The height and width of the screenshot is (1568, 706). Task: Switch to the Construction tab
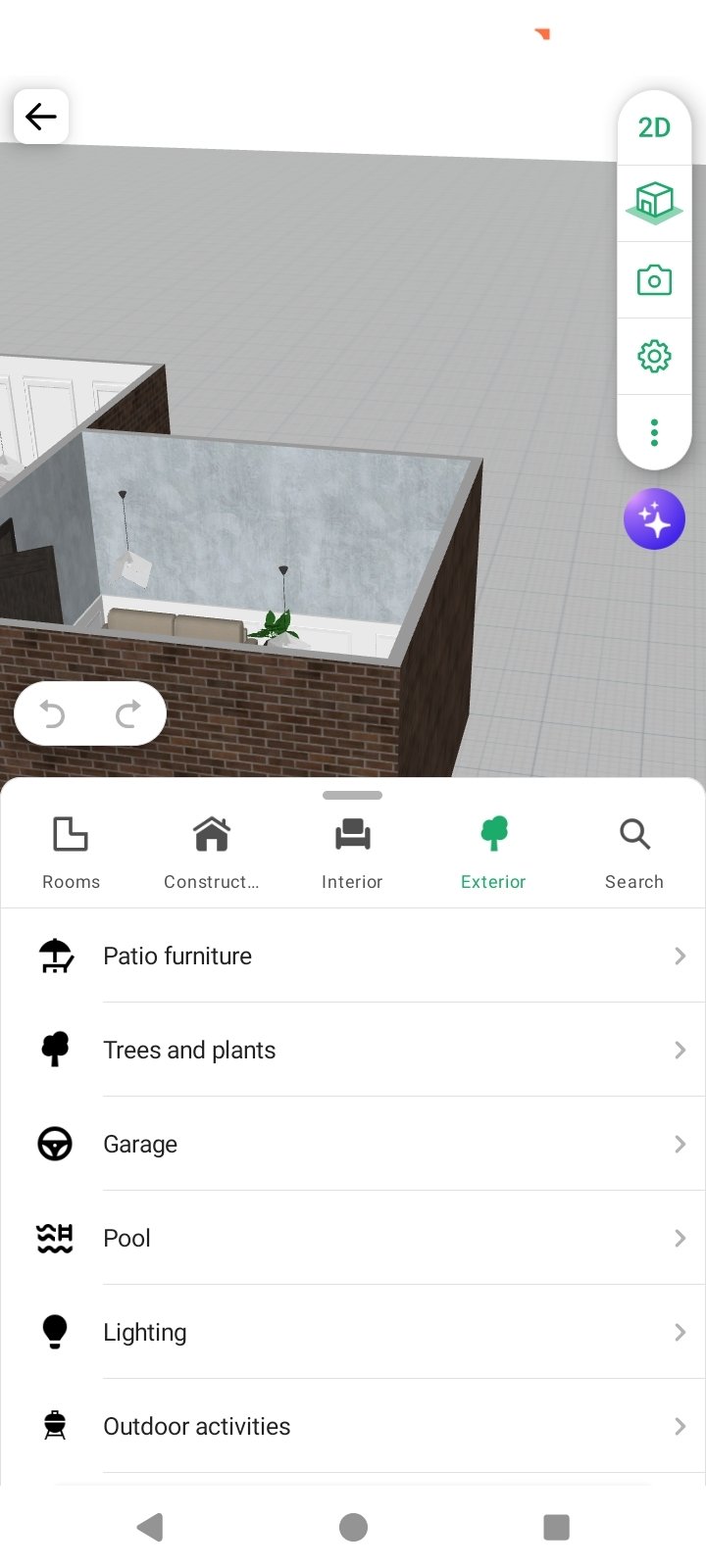coord(212,853)
